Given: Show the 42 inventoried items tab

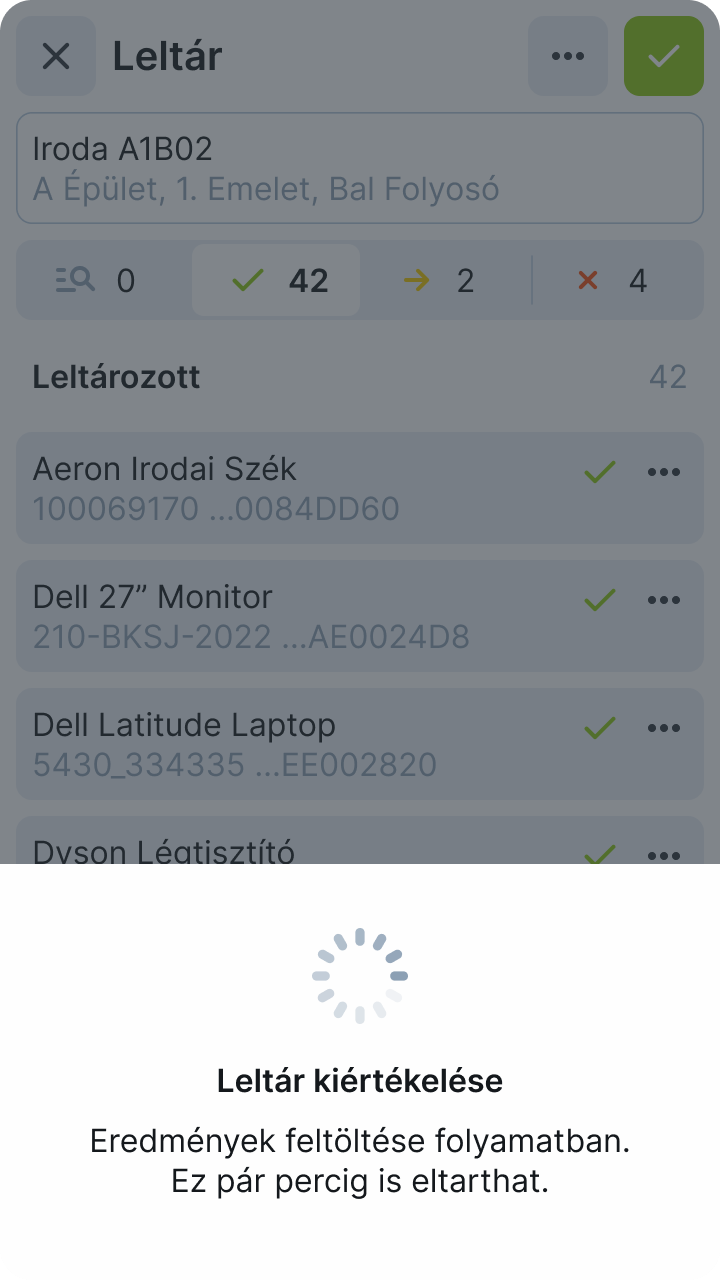Looking at the screenshot, I should coord(276,281).
